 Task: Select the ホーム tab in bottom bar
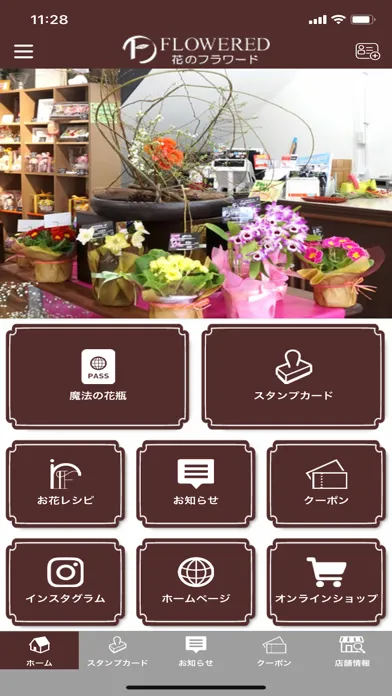[40, 650]
